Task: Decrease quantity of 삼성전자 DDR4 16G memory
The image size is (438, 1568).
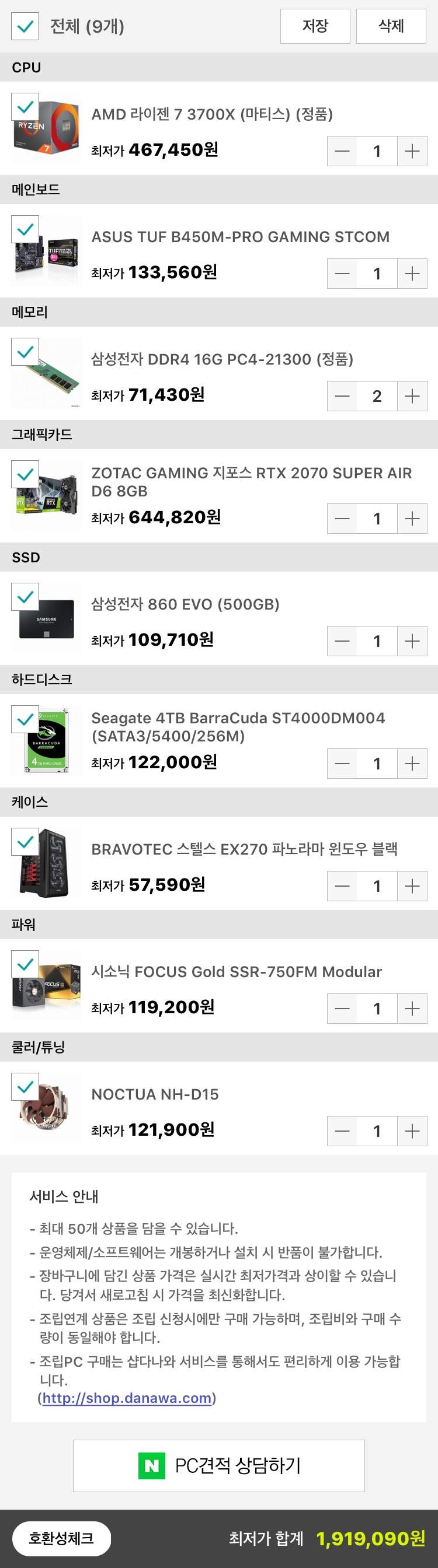Action: [x=342, y=396]
